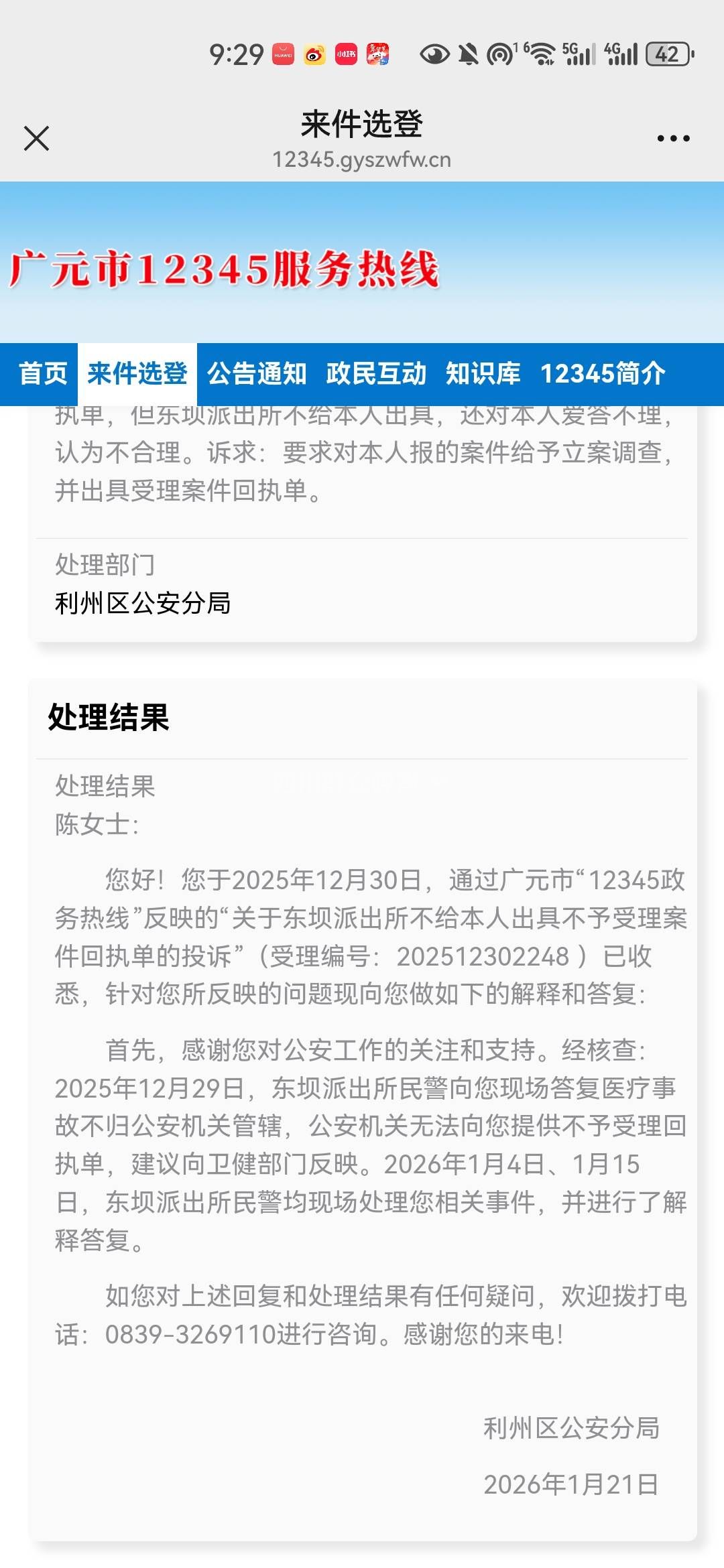Open the three-dot overflow menu
The image size is (724, 1568).
click(x=673, y=139)
